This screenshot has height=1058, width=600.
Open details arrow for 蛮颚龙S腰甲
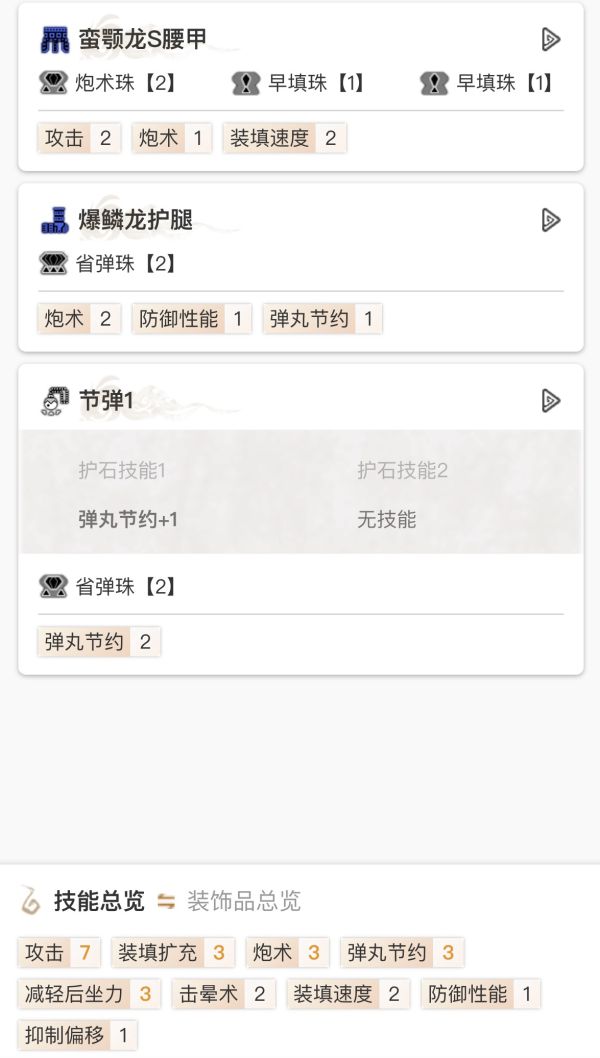550,39
